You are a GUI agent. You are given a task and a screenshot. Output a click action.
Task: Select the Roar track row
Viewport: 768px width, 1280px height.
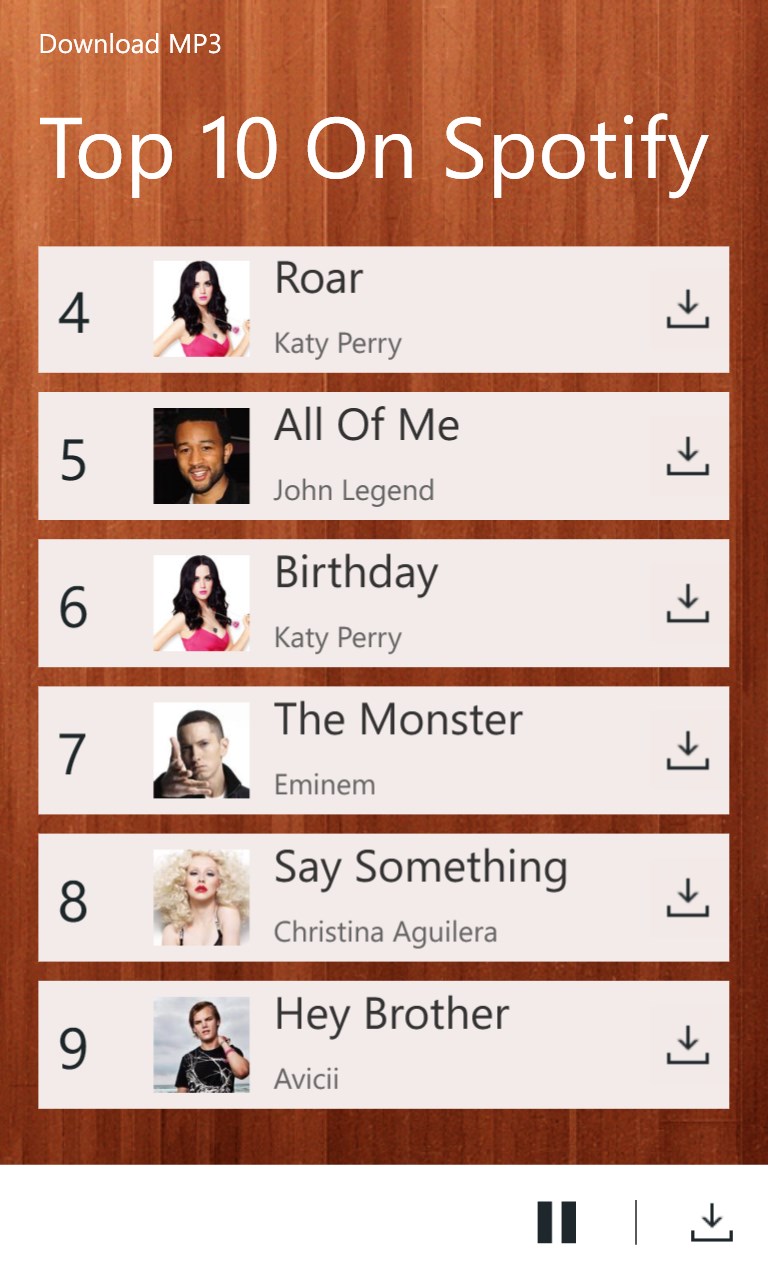[x=400, y=309]
